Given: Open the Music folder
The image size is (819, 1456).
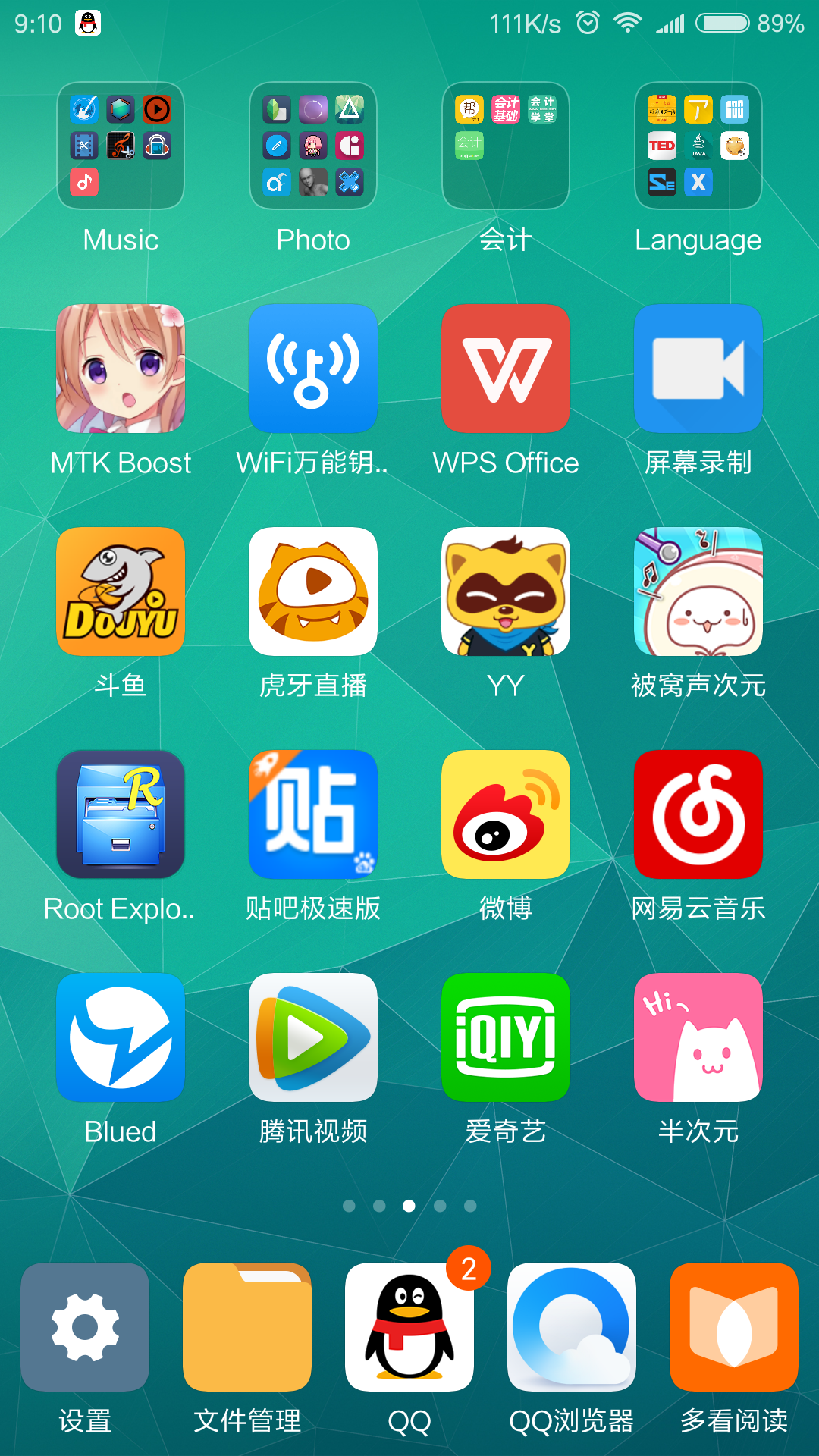Looking at the screenshot, I should tap(121, 146).
